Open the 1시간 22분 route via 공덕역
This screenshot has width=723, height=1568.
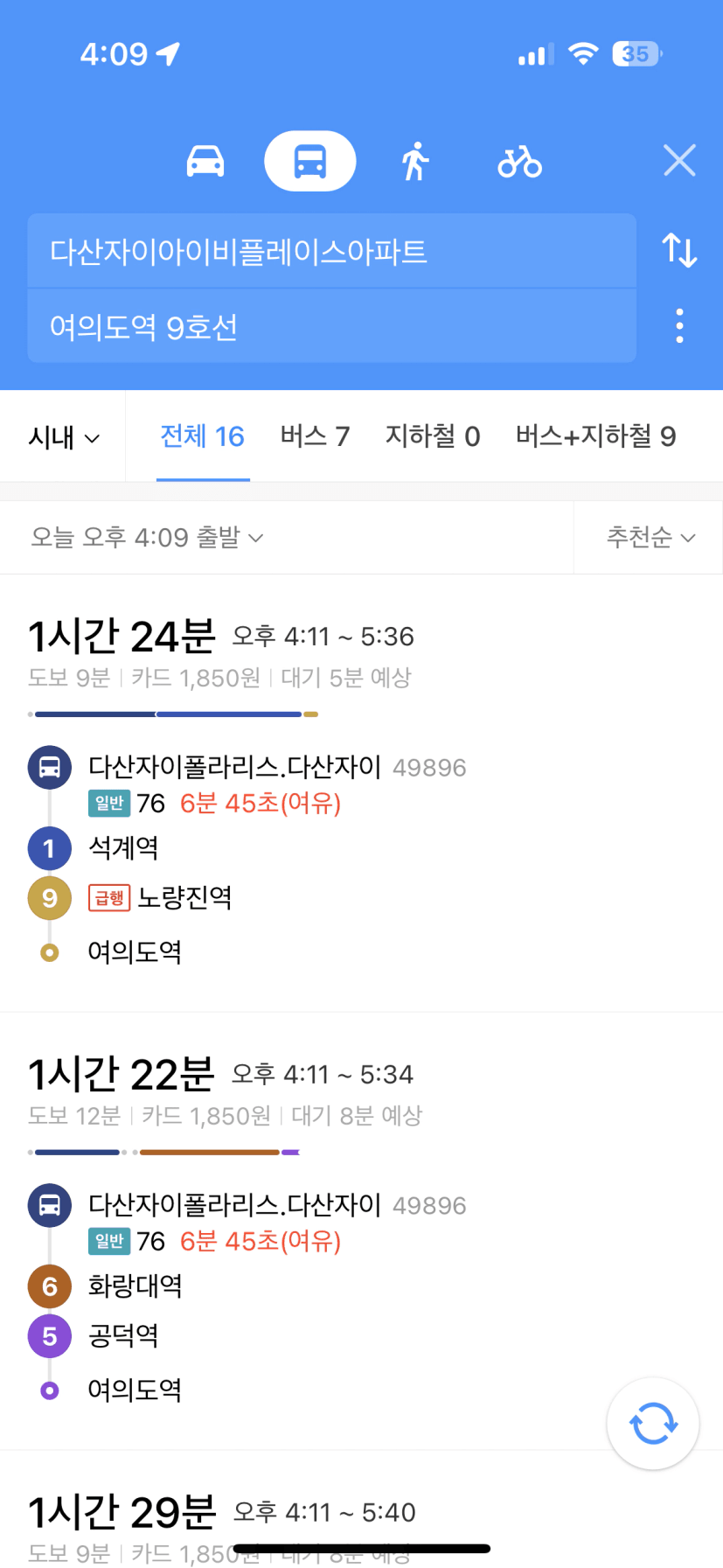(x=361, y=1230)
